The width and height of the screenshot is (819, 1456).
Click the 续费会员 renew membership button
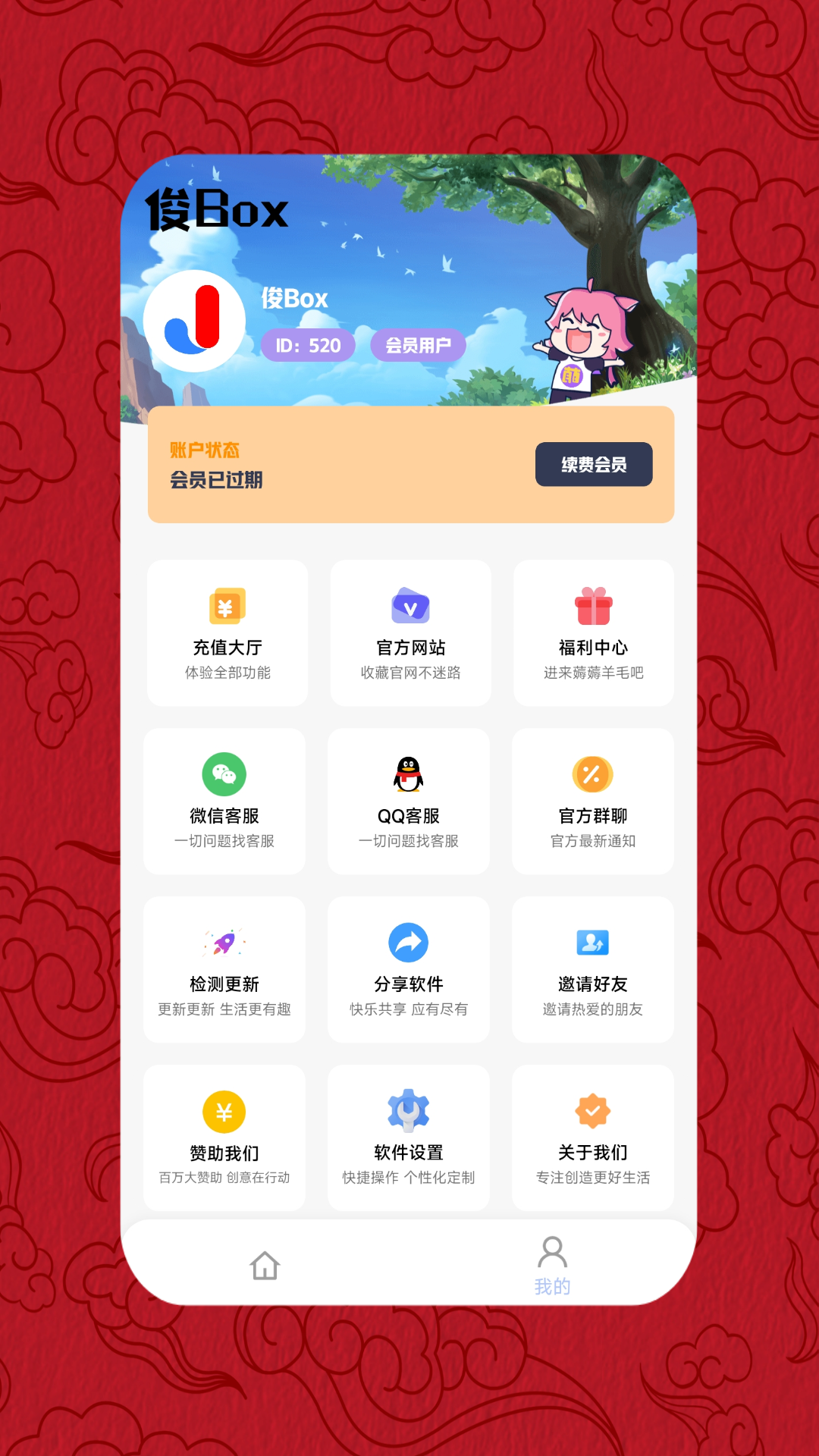[594, 464]
